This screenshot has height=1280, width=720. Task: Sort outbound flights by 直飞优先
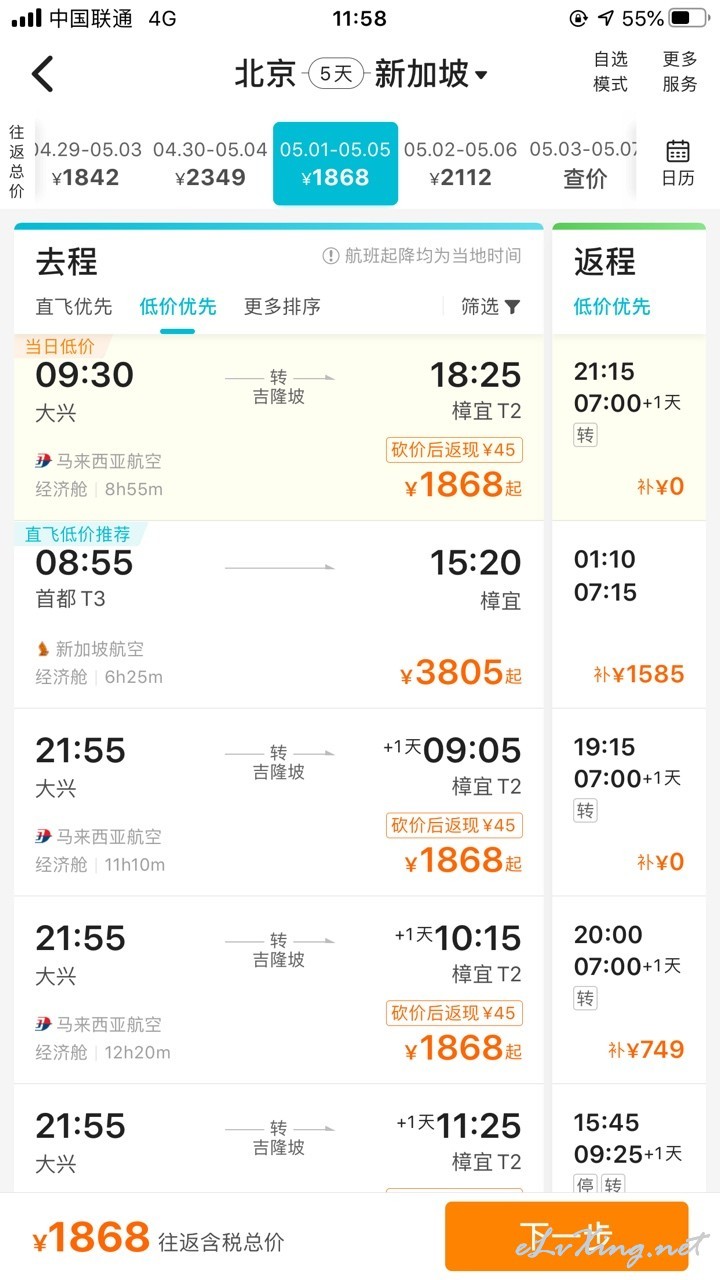[x=74, y=307]
